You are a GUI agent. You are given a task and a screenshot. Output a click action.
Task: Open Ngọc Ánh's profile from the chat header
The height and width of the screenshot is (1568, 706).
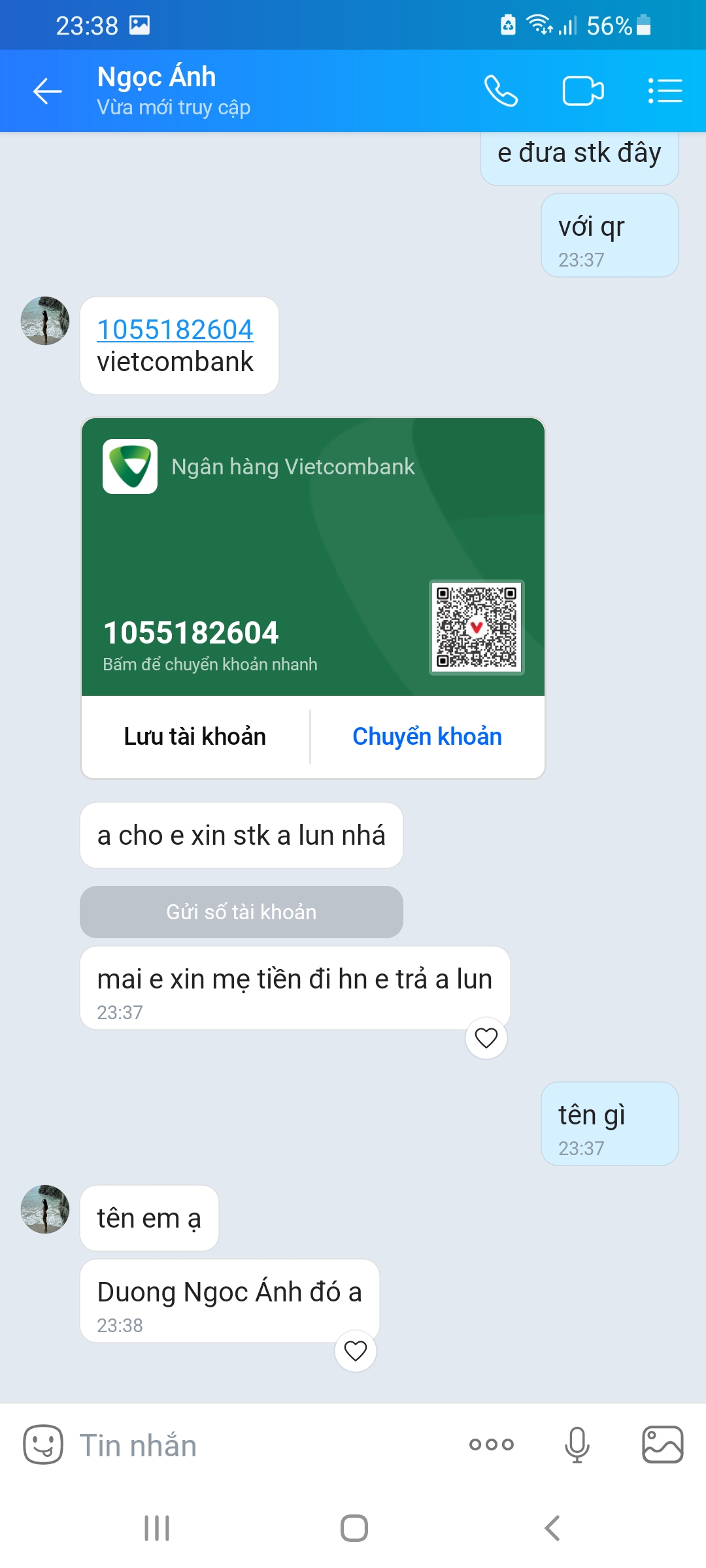[173, 91]
